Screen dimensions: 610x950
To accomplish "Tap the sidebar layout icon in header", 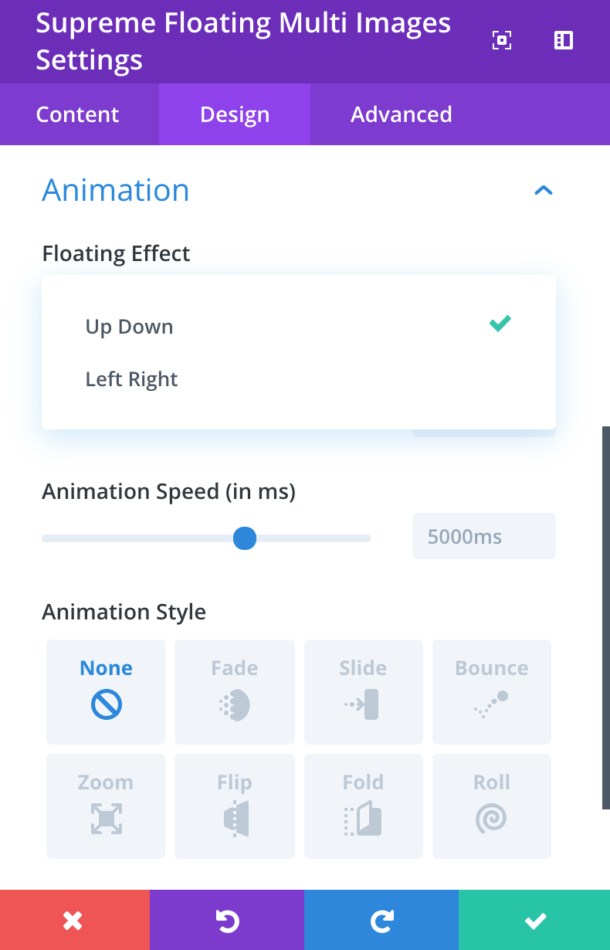I will click(x=563, y=40).
